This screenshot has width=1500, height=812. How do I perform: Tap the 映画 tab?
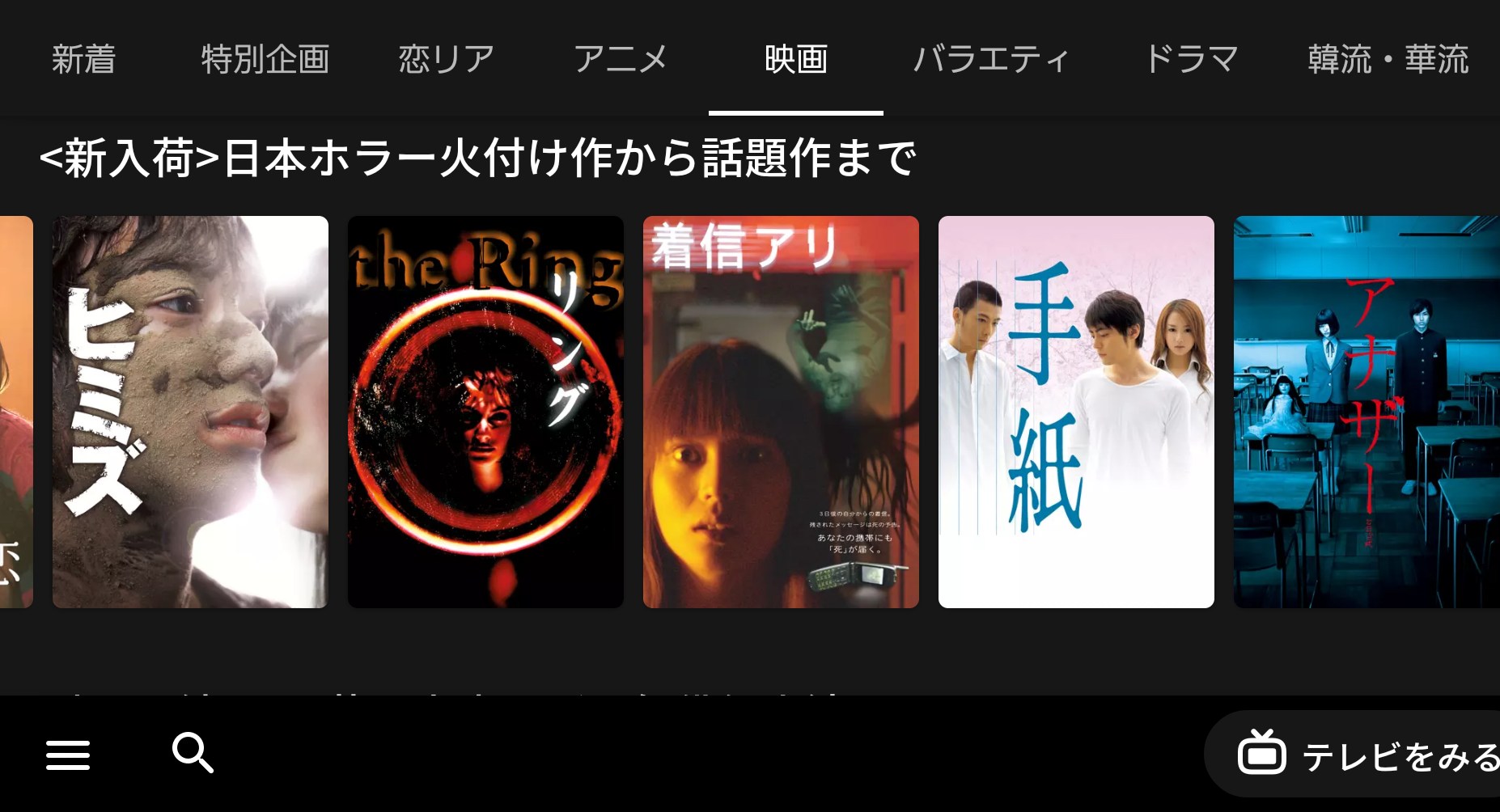tap(795, 59)
